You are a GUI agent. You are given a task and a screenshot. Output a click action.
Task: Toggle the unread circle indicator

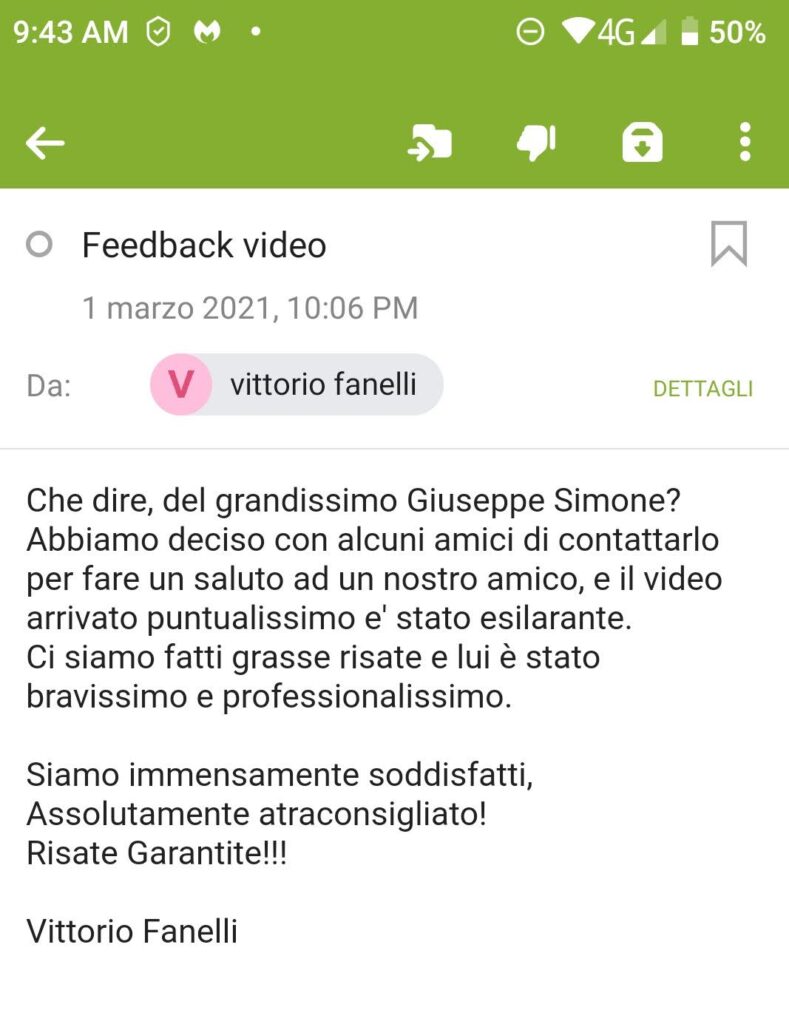point(39,245)
